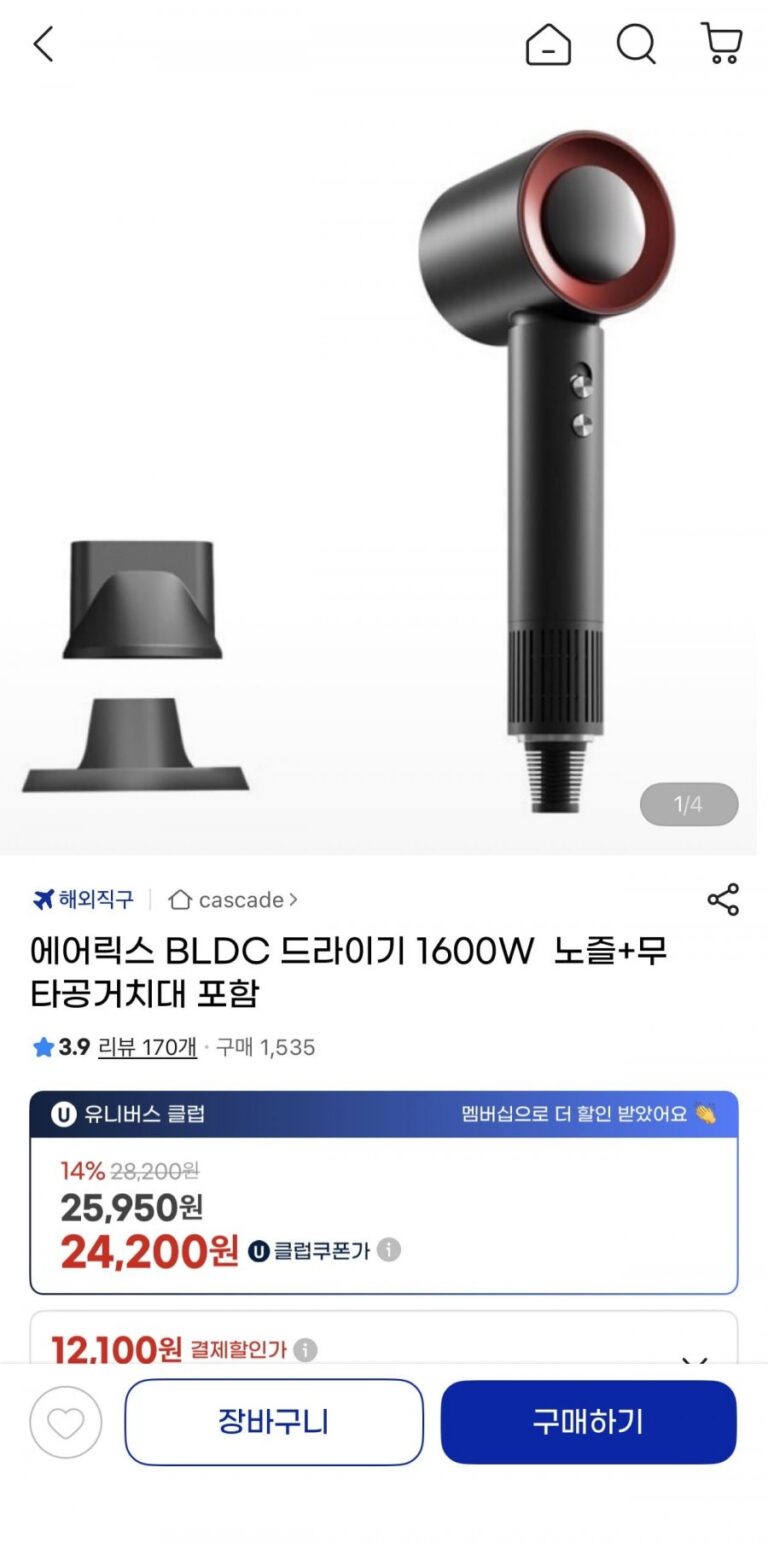Expand the 결제할인가 section chevron
768x1543 pixels.
click(x=695, y=1358)
